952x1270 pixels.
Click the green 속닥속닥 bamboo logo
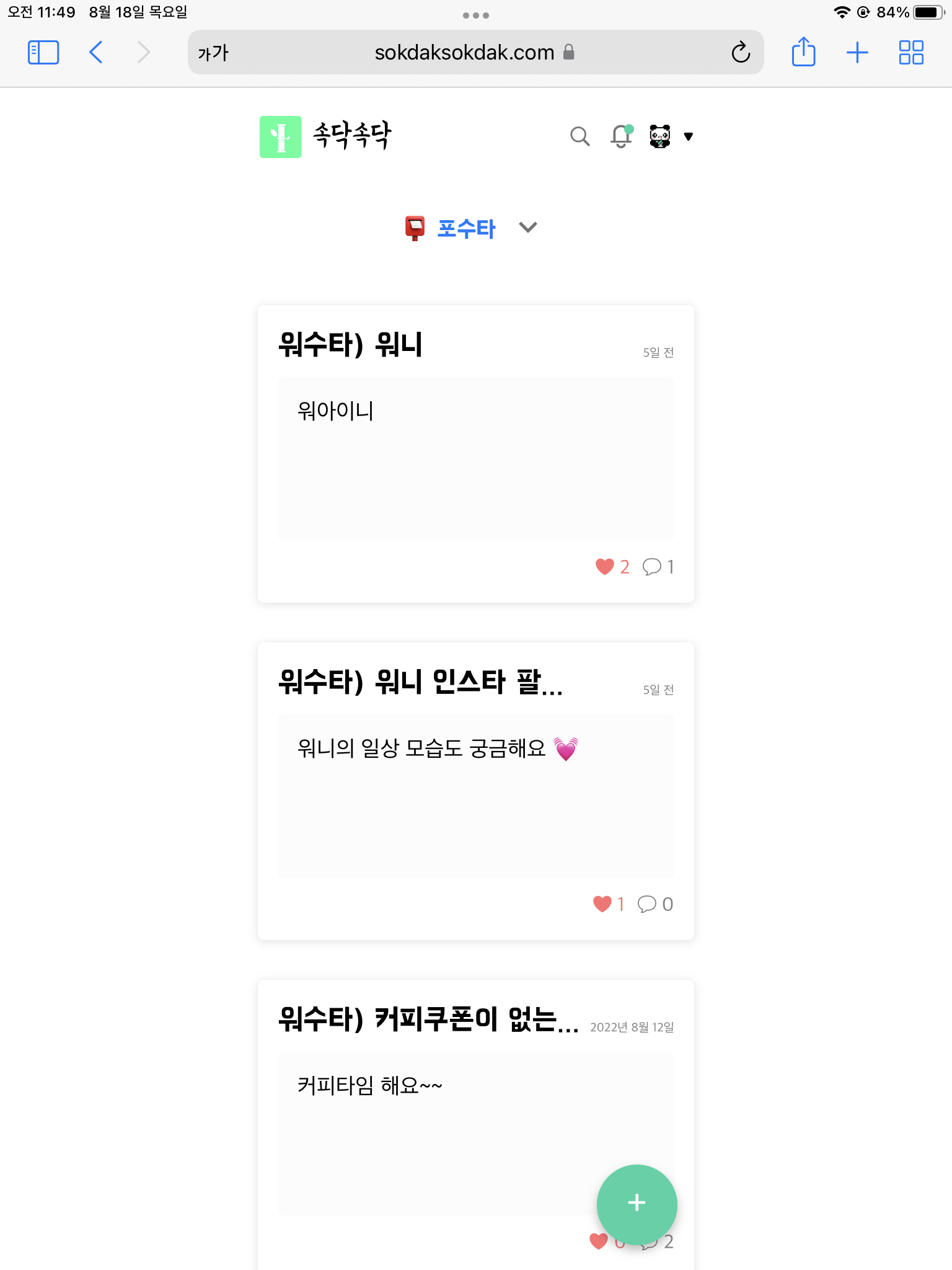pyautogui.click(x=280, y=136)
